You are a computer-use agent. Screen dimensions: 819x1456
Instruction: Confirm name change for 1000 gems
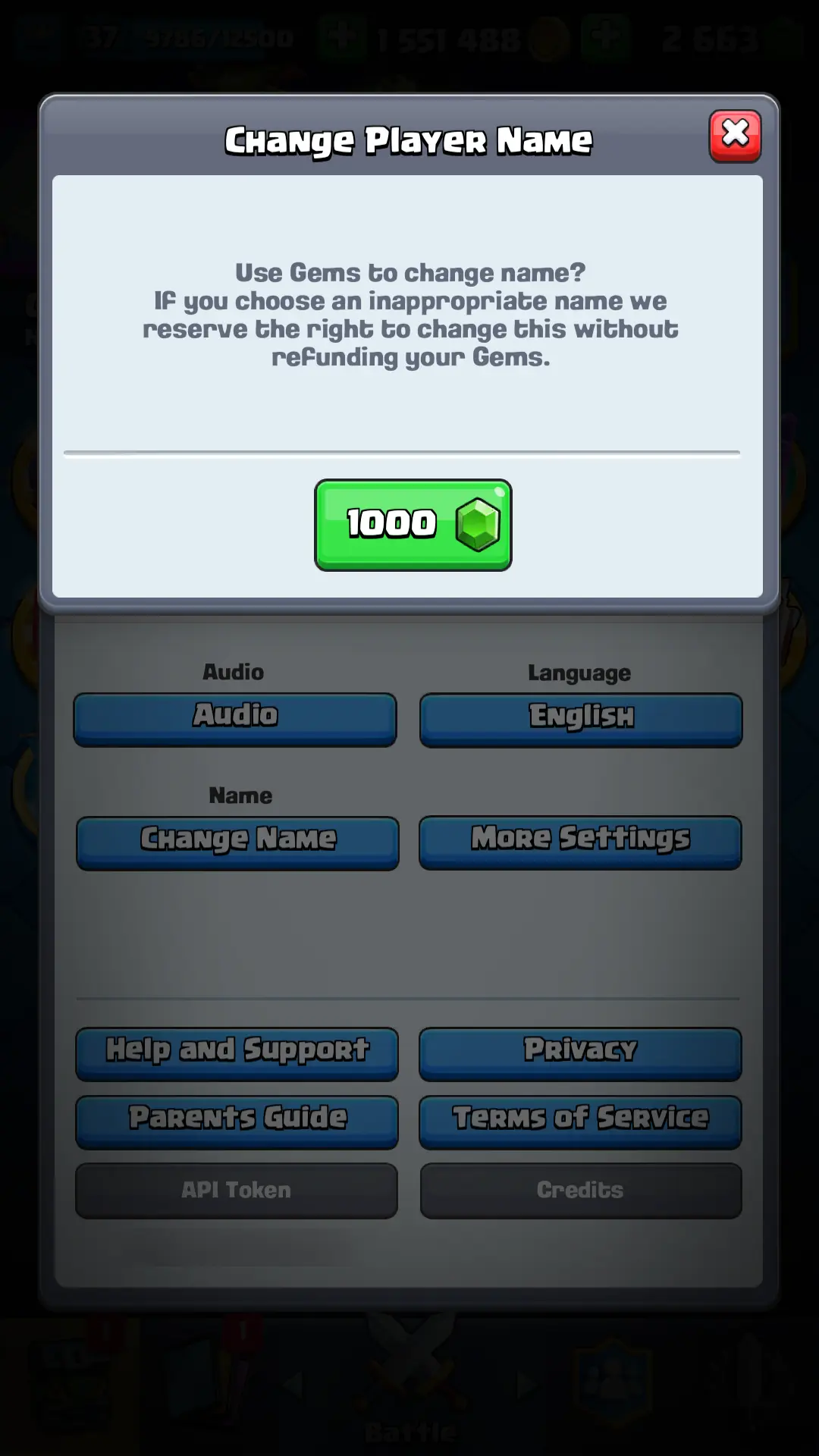413,525
